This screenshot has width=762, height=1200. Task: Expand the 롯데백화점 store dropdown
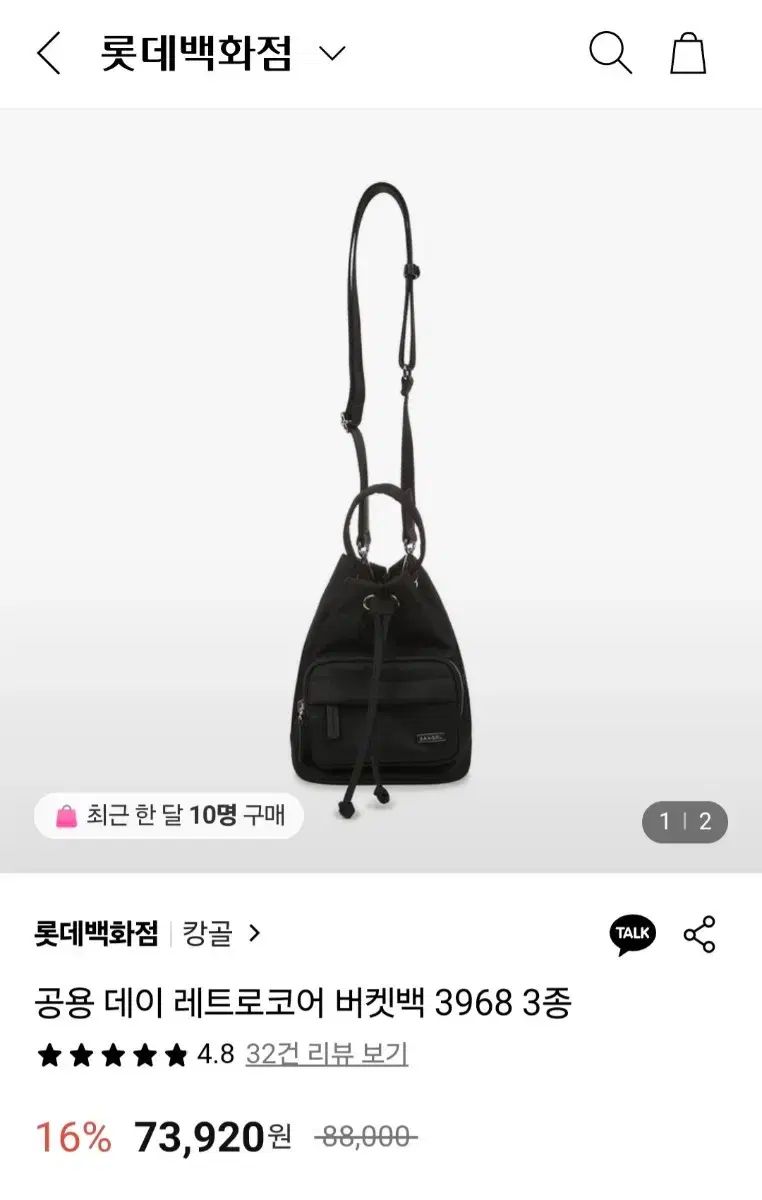(332, 52)
